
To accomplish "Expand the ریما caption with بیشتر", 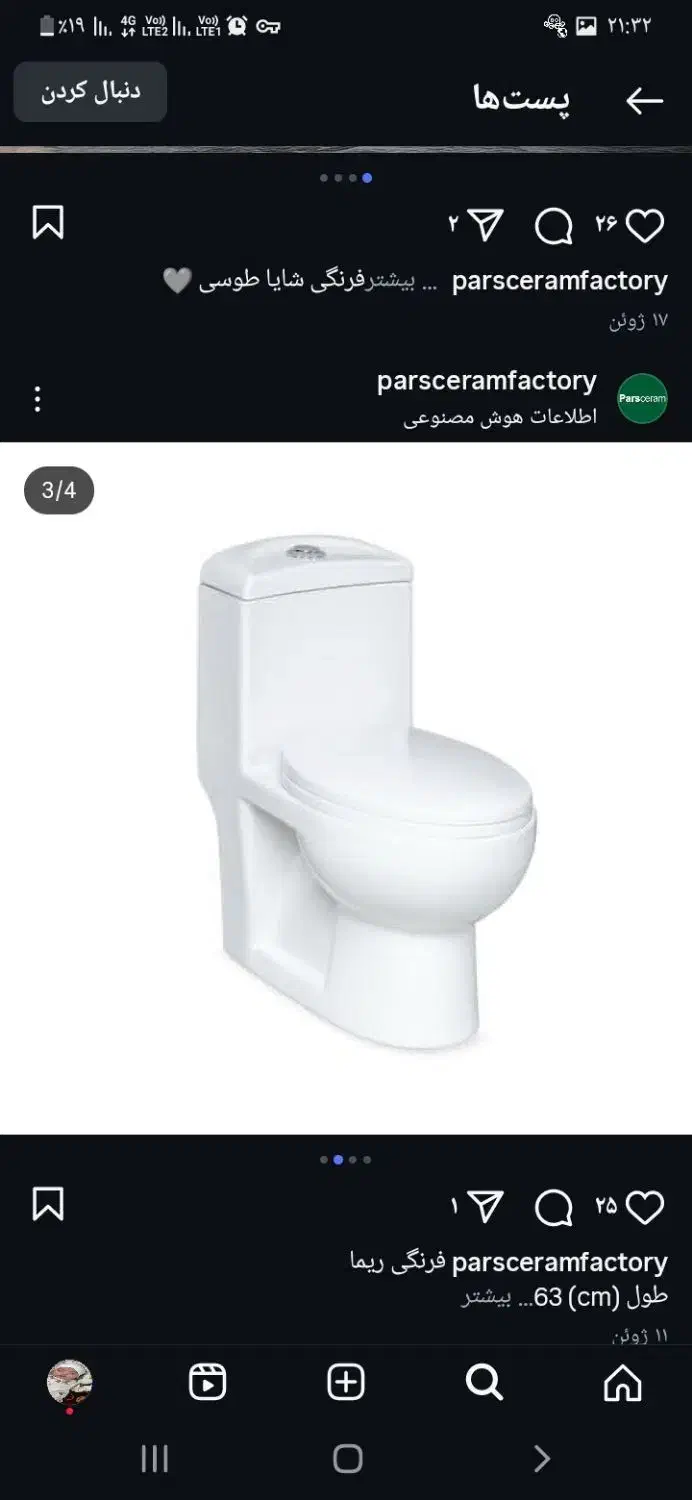I will pos(486,1298).
